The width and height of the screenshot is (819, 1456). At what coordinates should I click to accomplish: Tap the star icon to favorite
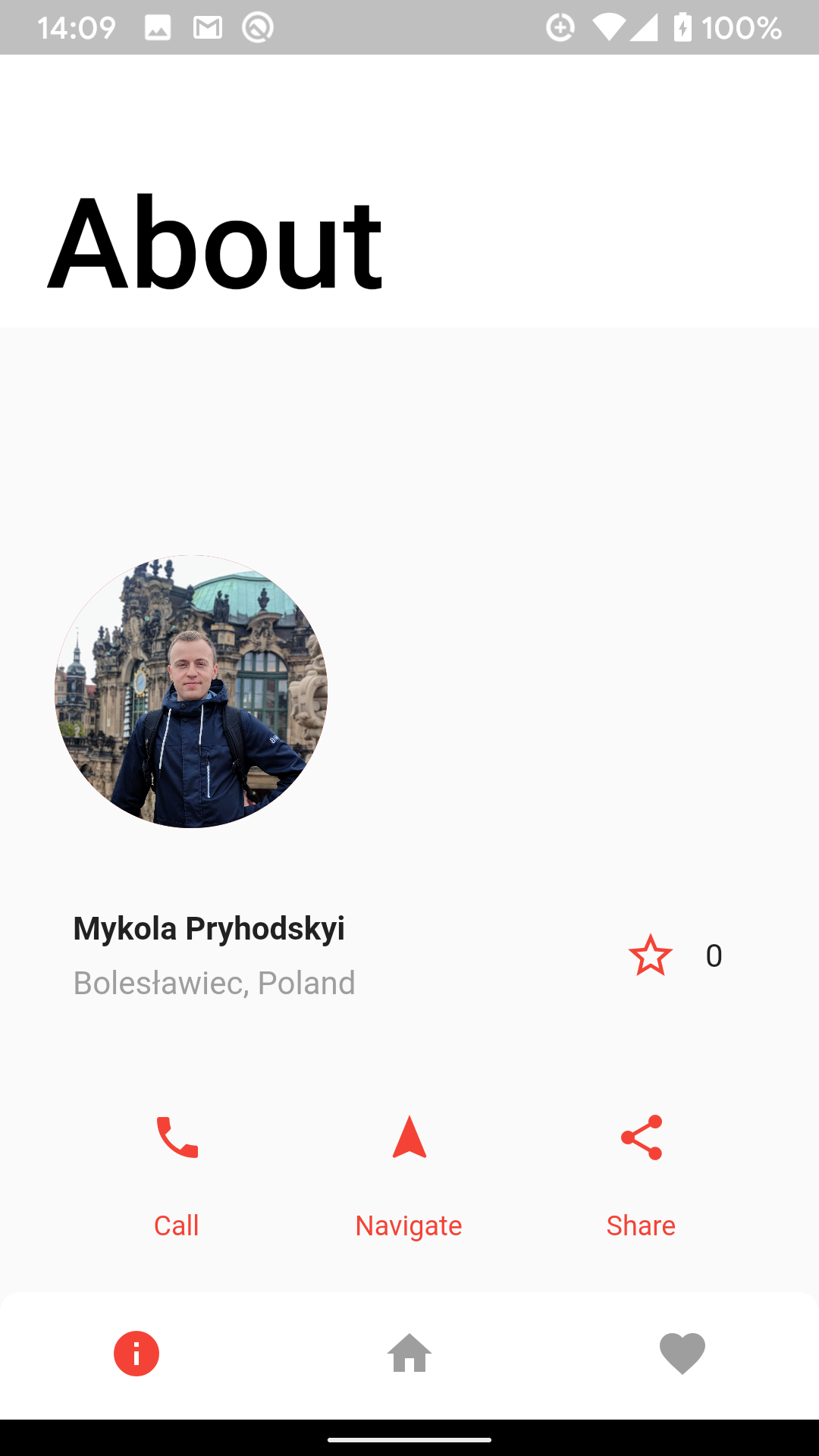pyautogui.click(x=650, y=955)
